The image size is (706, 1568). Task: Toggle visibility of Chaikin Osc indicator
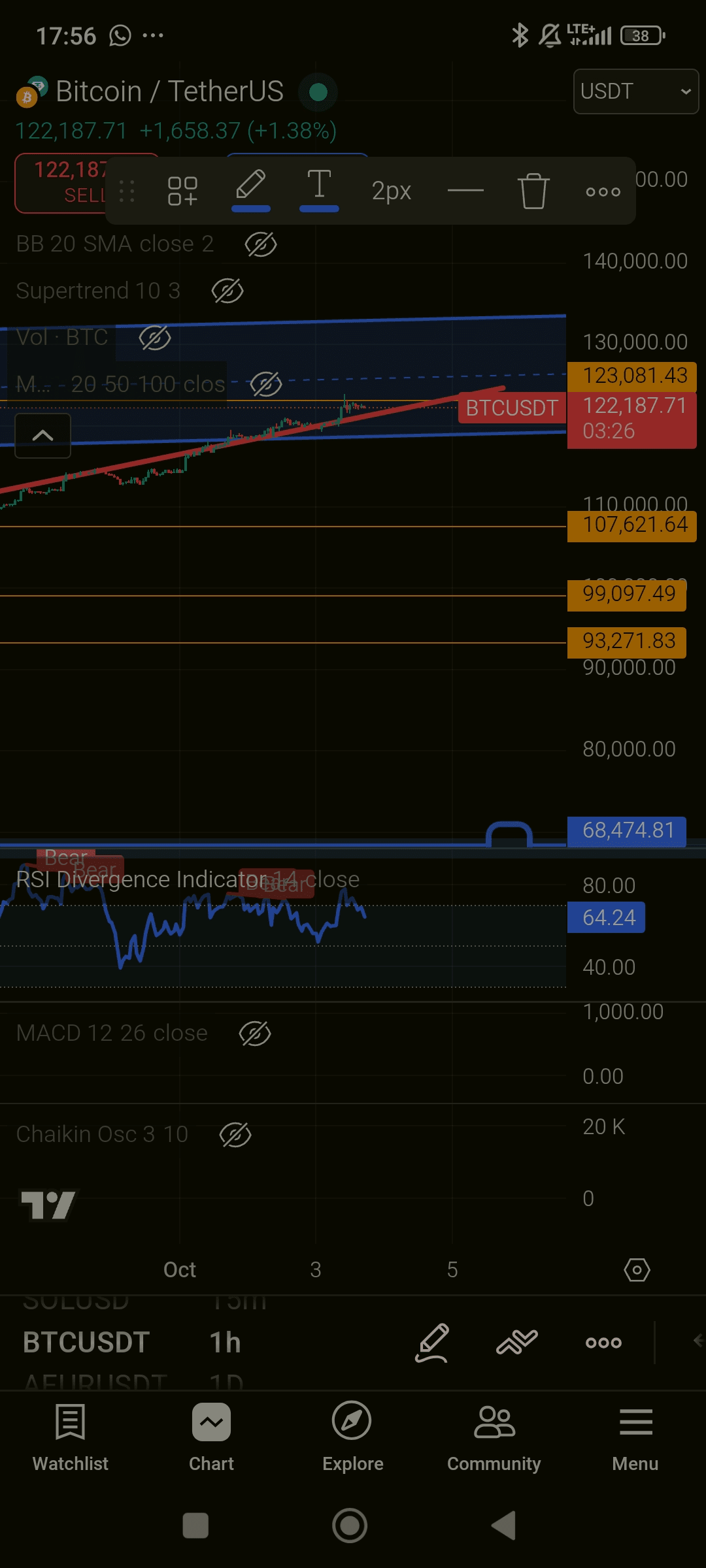click(235, 1135)
